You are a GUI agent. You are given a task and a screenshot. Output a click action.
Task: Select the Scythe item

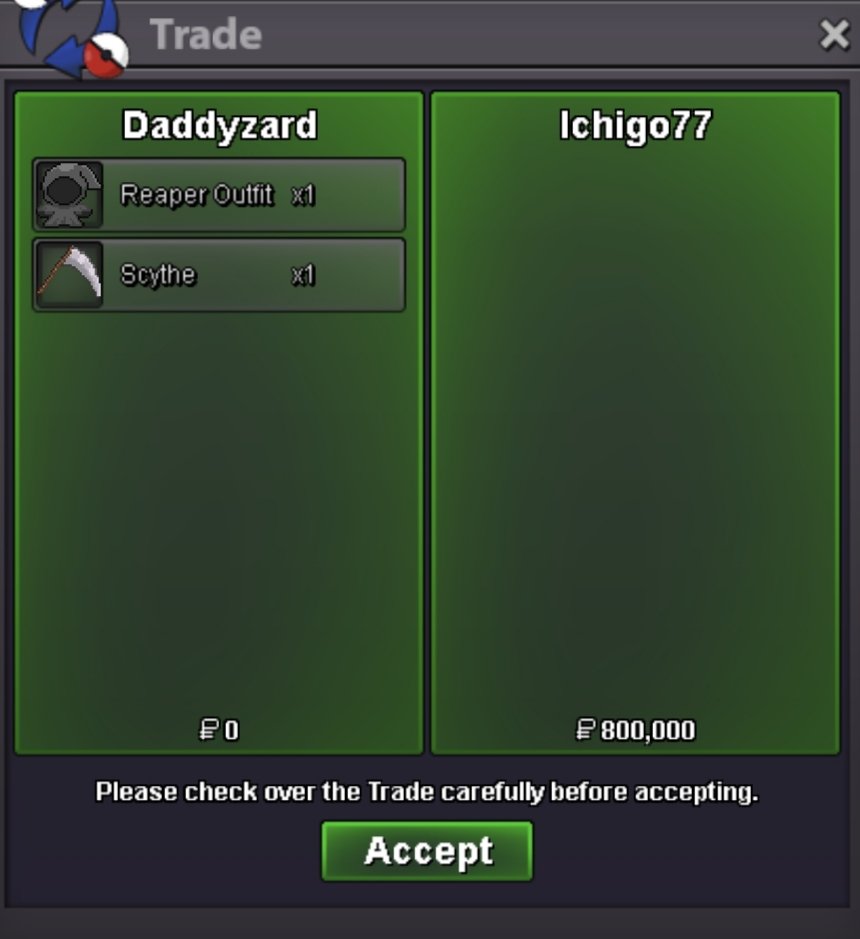click(x=219, y=275)
